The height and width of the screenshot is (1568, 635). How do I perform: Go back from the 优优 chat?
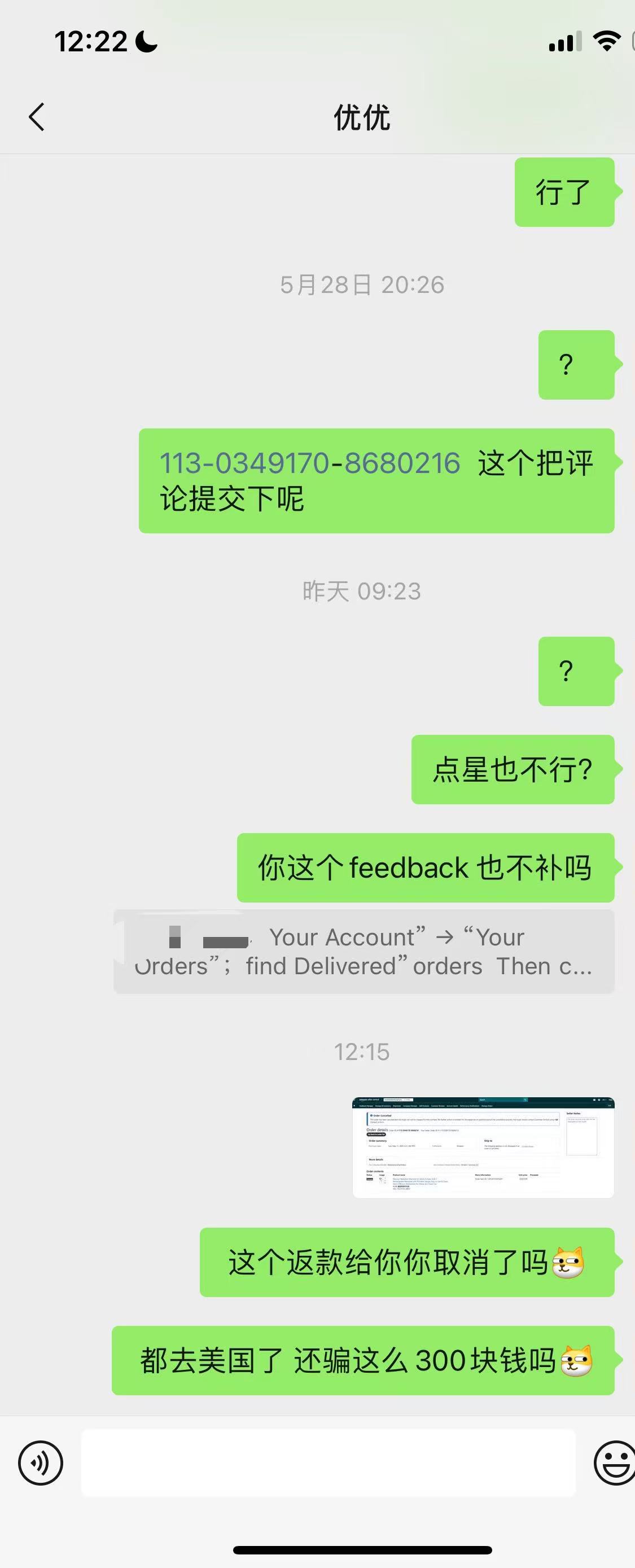click(x=37, y=117)
